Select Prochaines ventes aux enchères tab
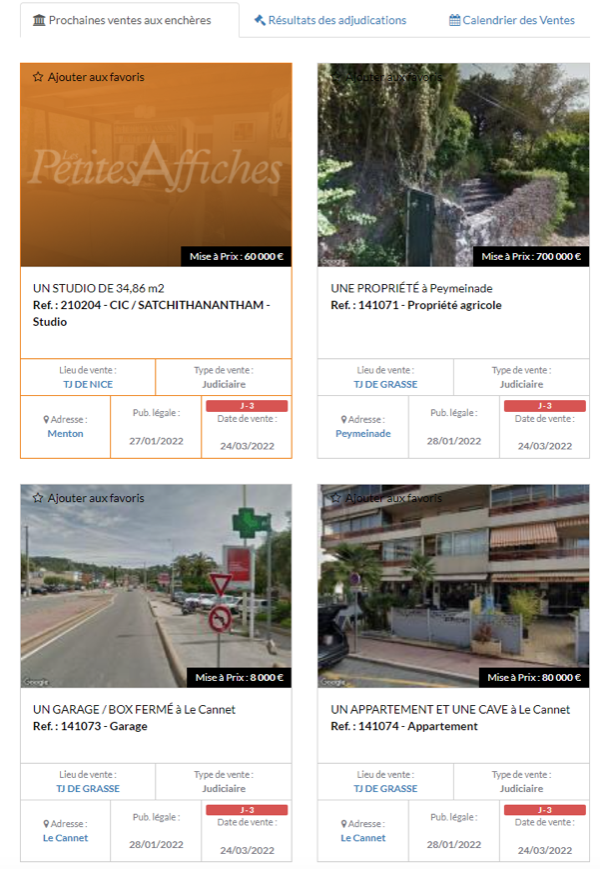Screen dimensions: 600x869 point(122,20)
